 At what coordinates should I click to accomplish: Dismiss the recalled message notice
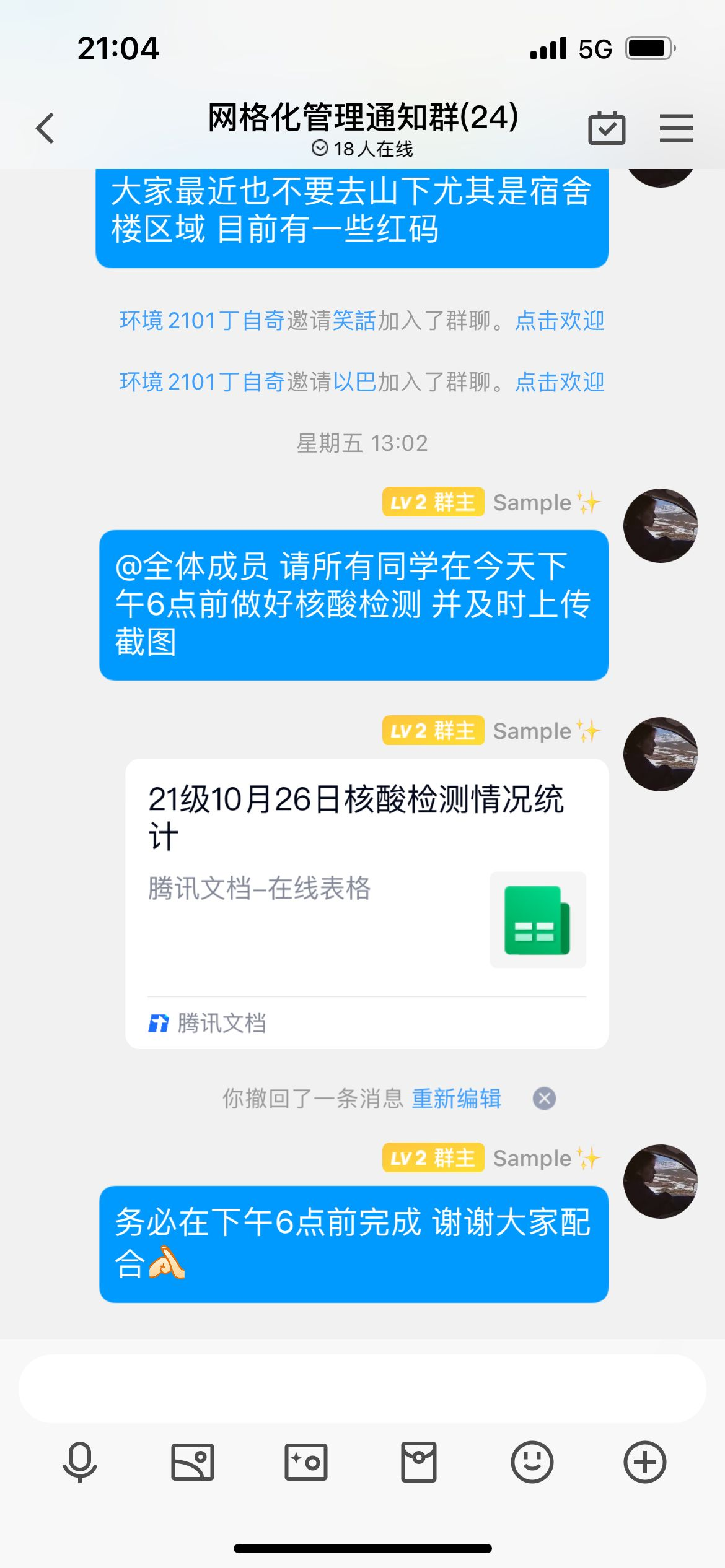[x=544, y=1099]
